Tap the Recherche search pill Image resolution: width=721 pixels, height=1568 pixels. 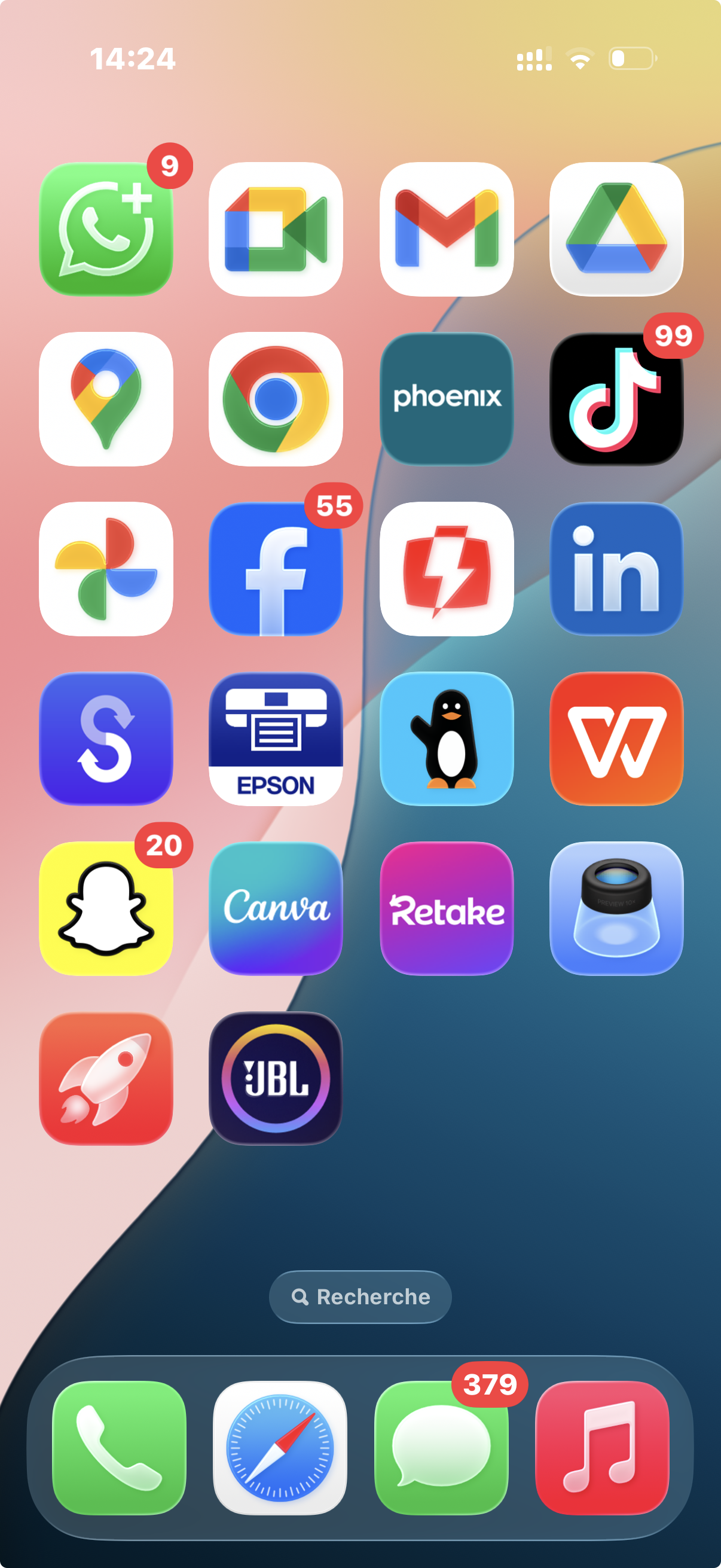coord(360,1297)
